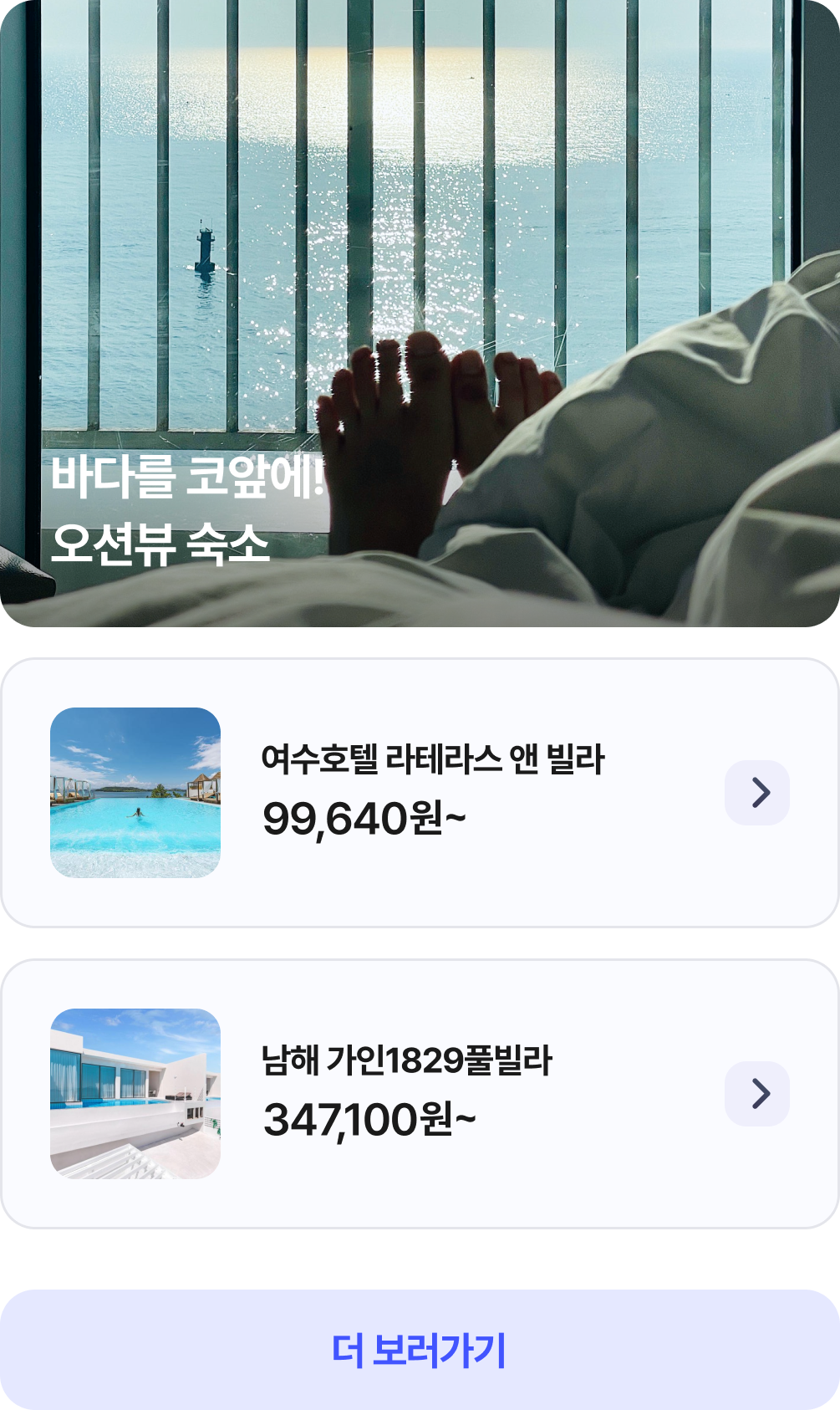The image size is (840, 1410).
Task: Tap the arrow next to 99,640원~
Action: tap(757, 793)
